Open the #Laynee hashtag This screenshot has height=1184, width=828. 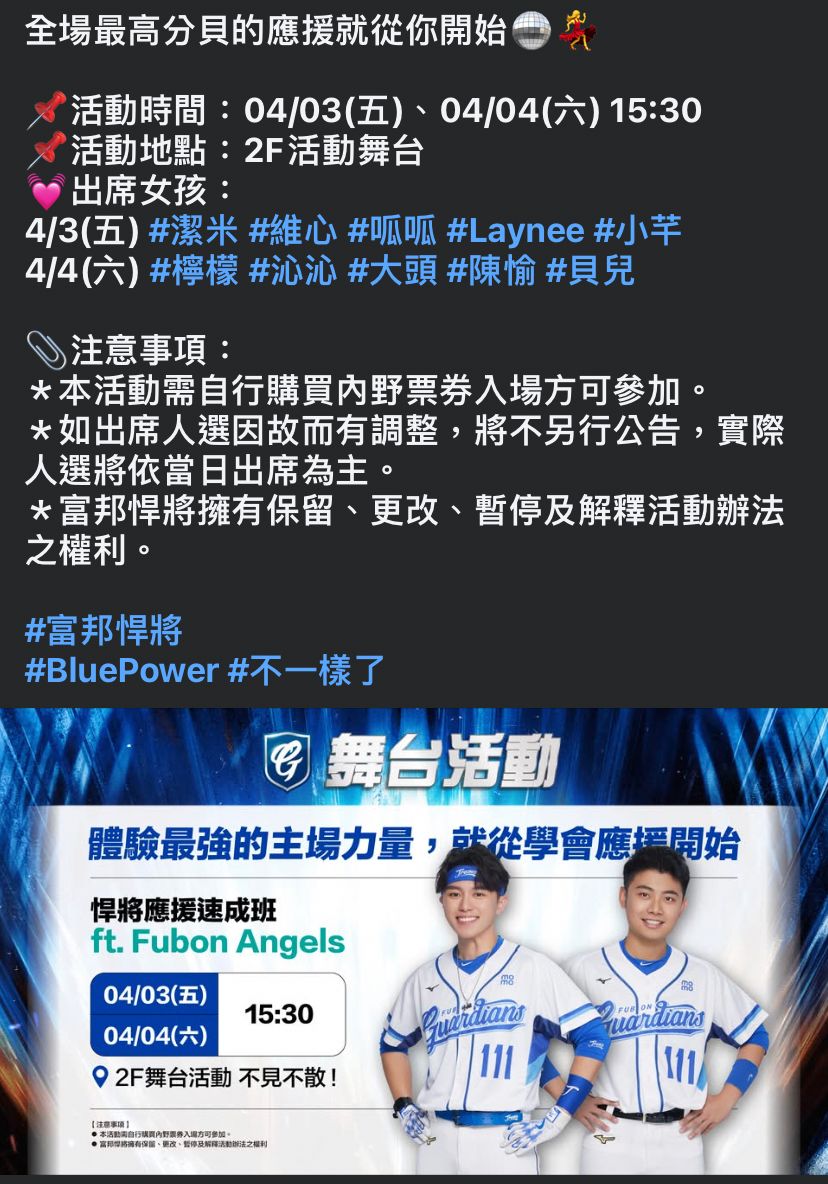514,231
